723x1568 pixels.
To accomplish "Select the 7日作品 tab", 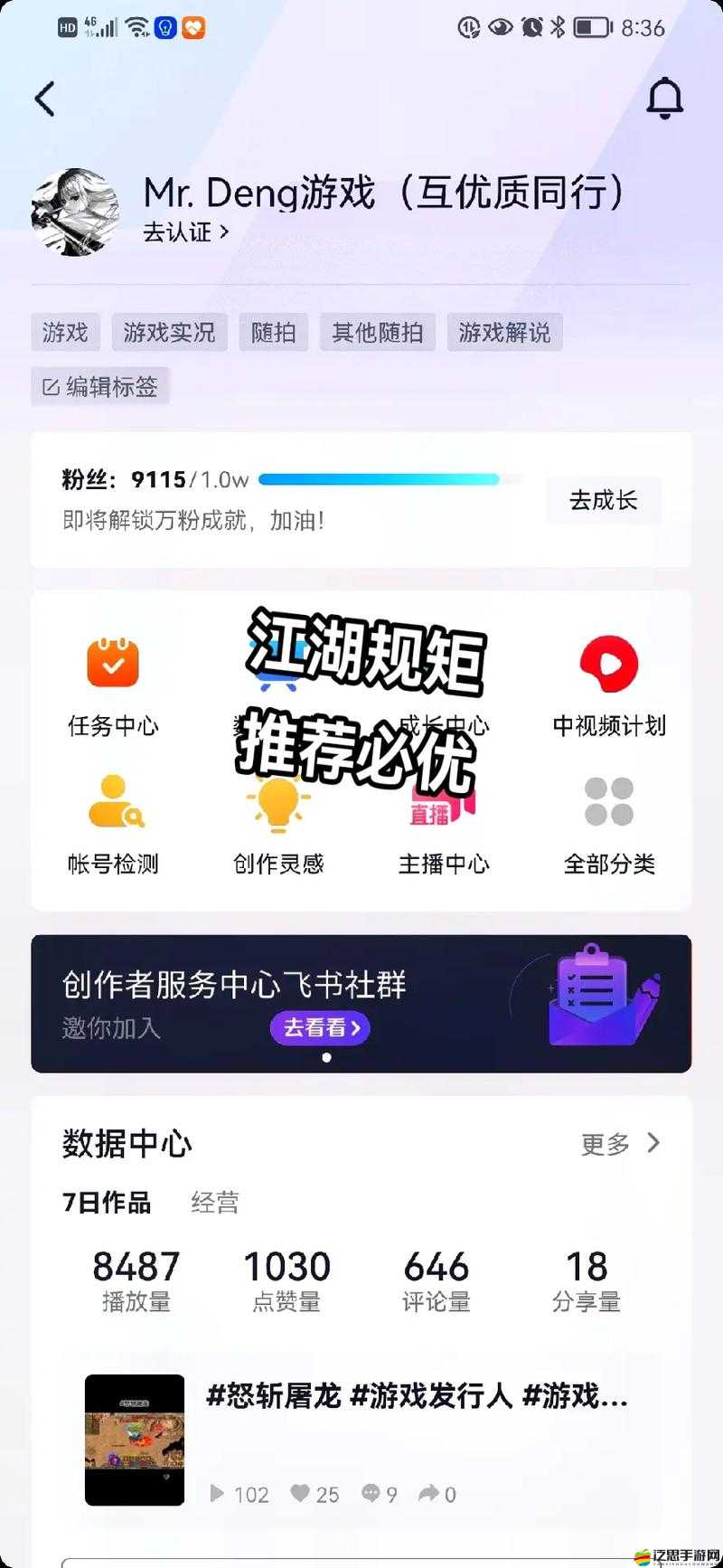I will click(x=107, y=1203).
